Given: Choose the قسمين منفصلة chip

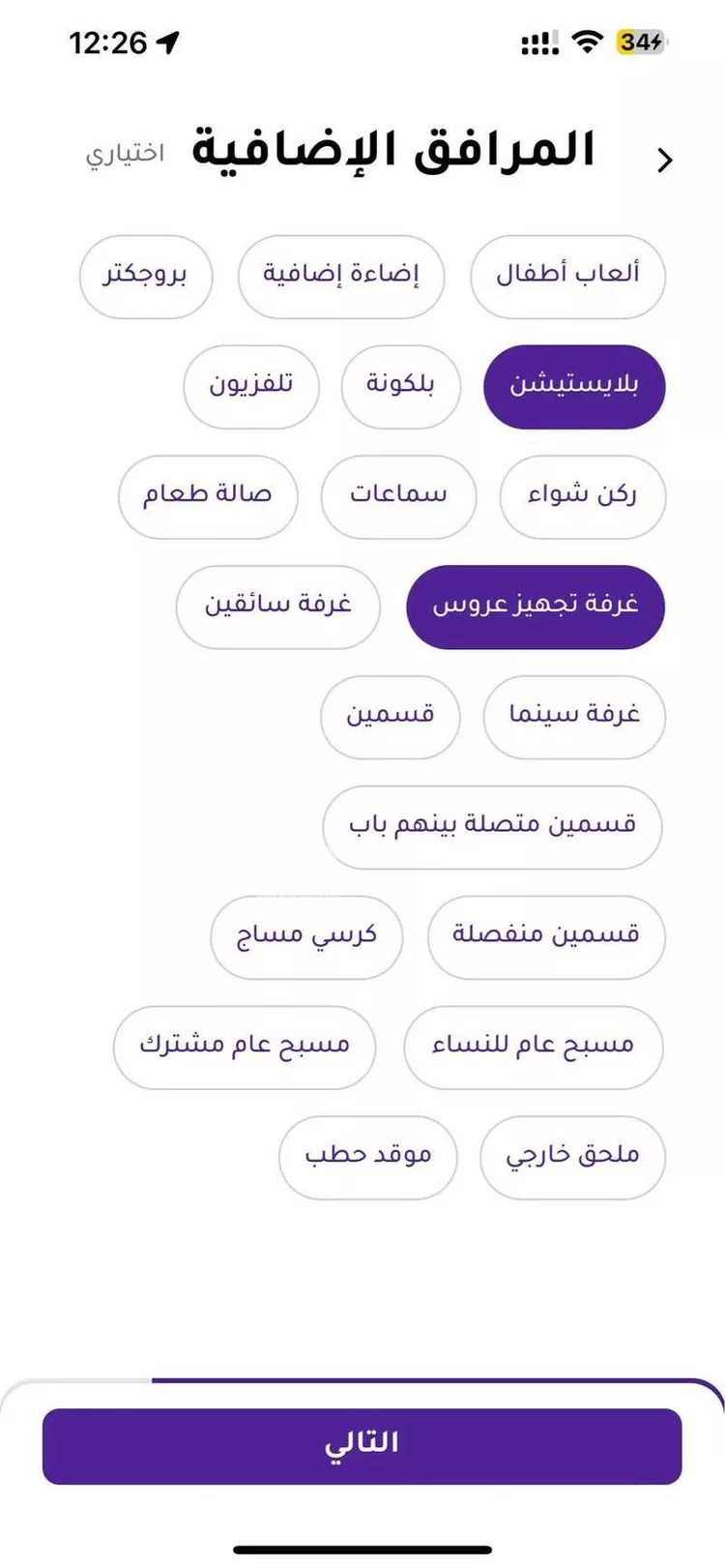Looking at the screenshot, I should [546, 936].
